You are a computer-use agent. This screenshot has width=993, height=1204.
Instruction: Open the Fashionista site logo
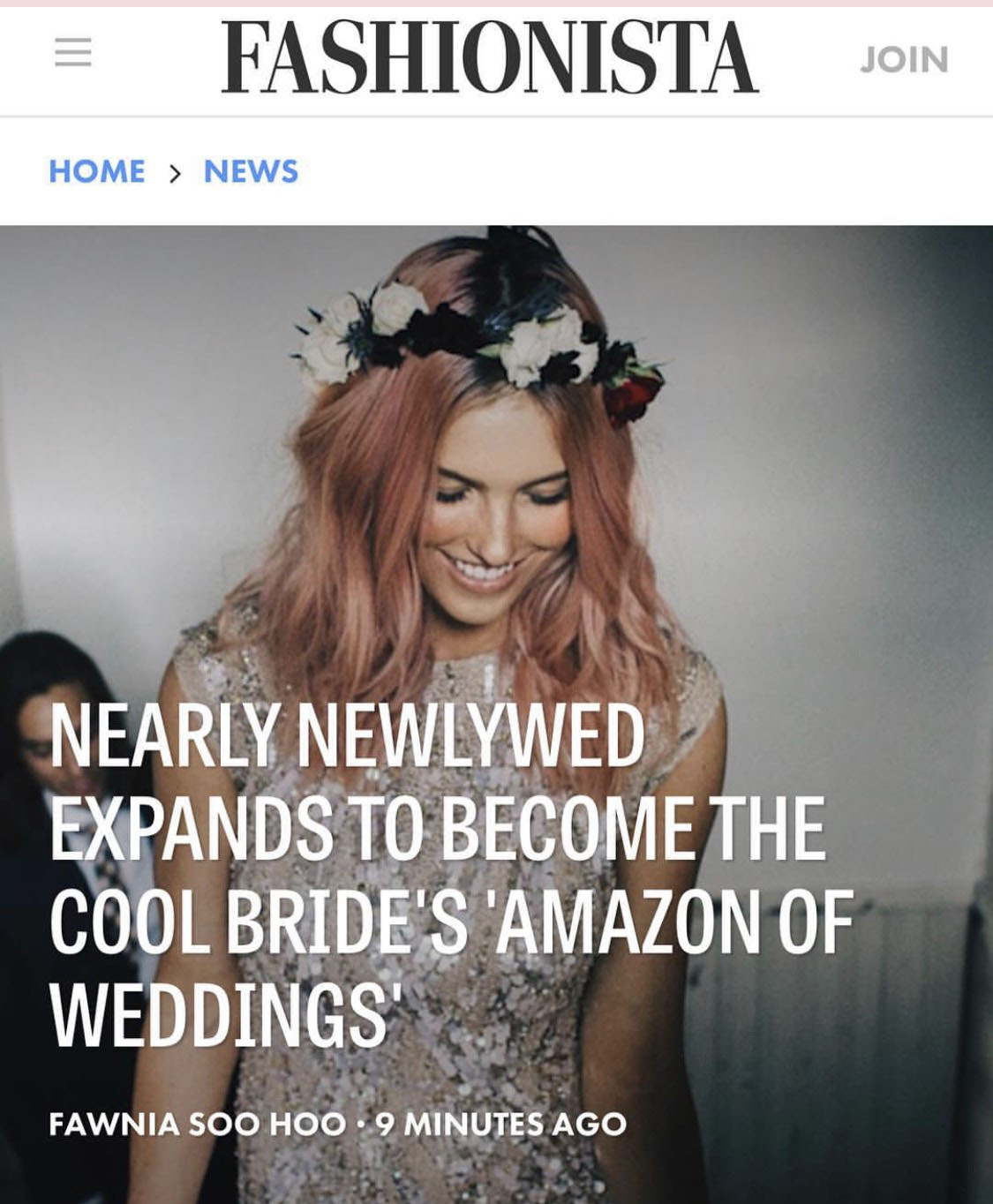pos(489,58)
